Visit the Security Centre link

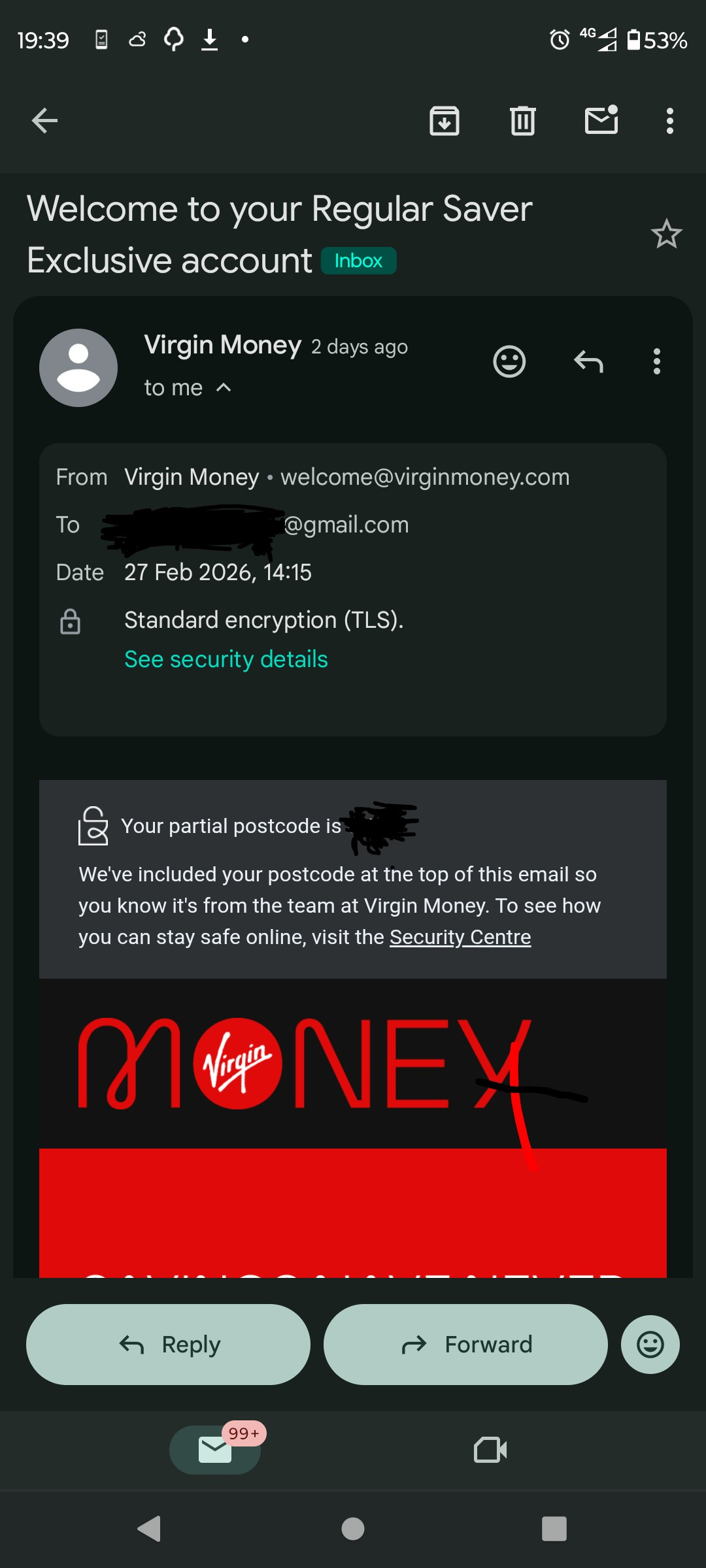[460, 937]
